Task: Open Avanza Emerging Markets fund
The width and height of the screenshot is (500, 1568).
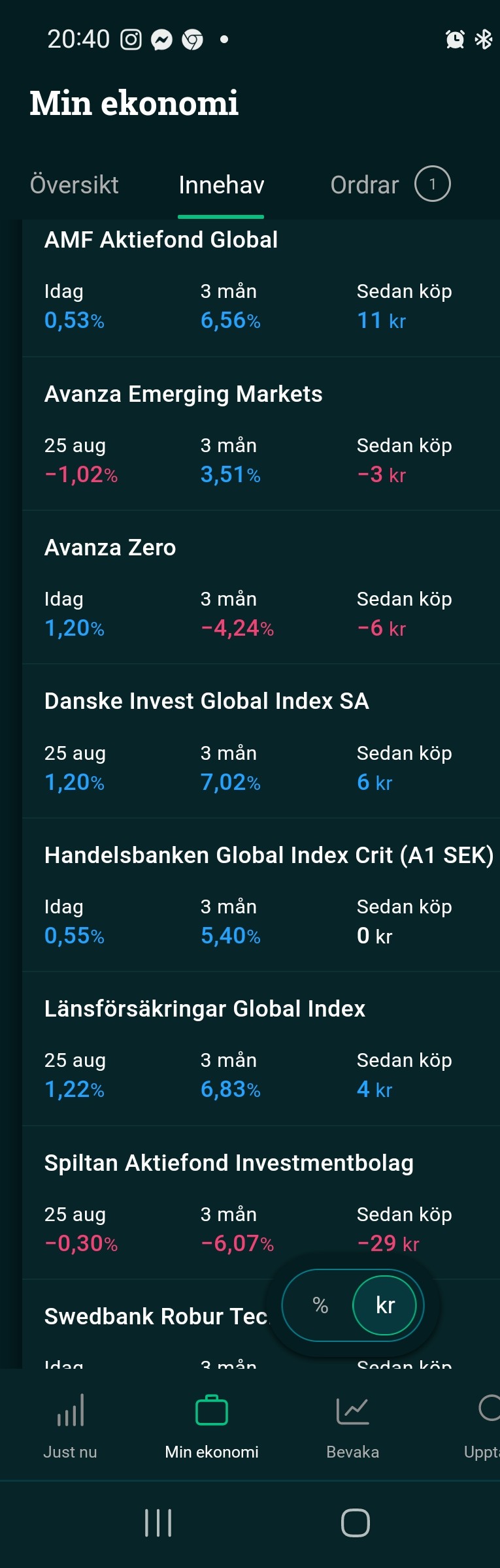Action: click(184, 395)
